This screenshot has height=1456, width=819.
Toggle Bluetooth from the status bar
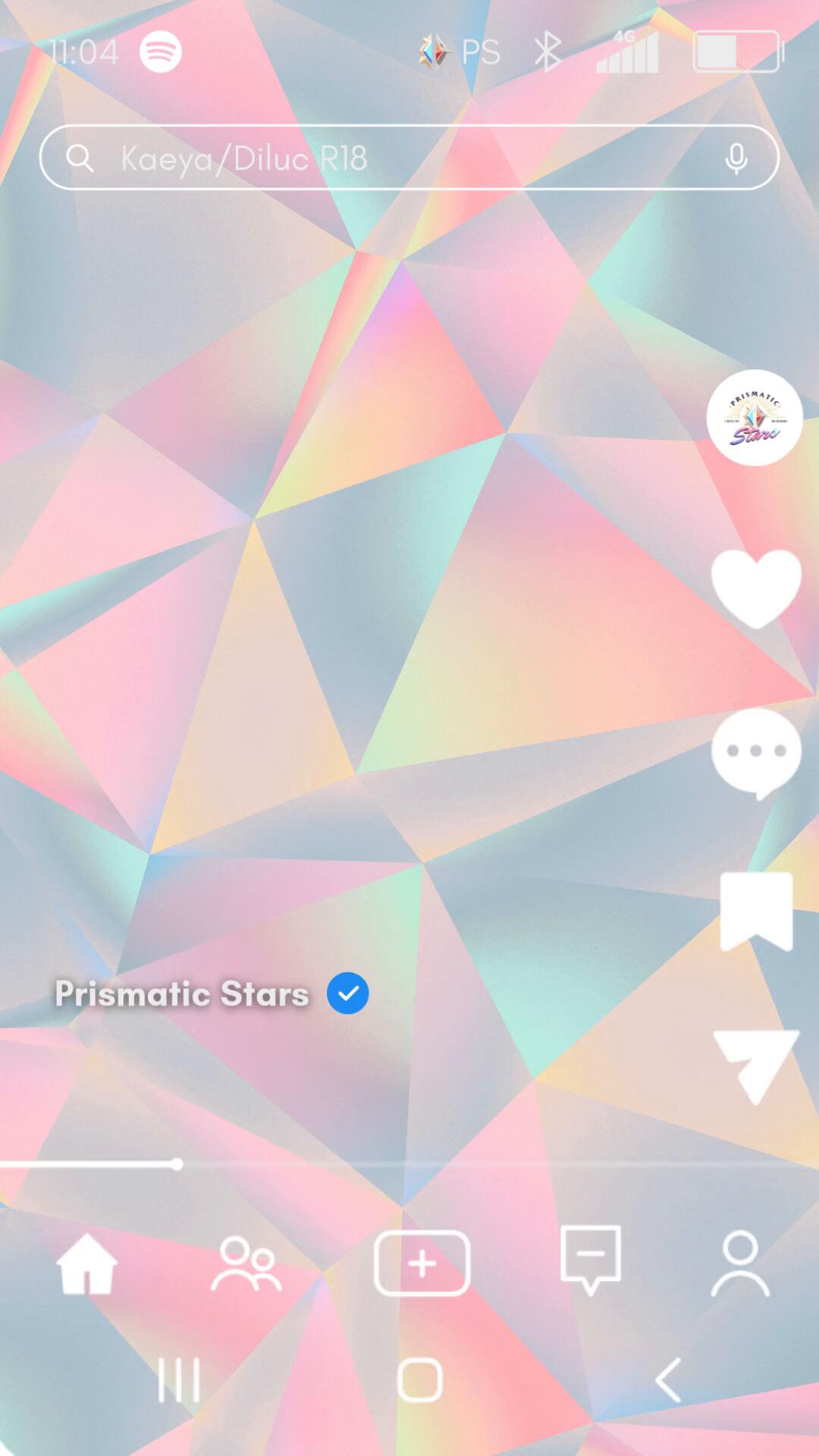click(548, 51)
